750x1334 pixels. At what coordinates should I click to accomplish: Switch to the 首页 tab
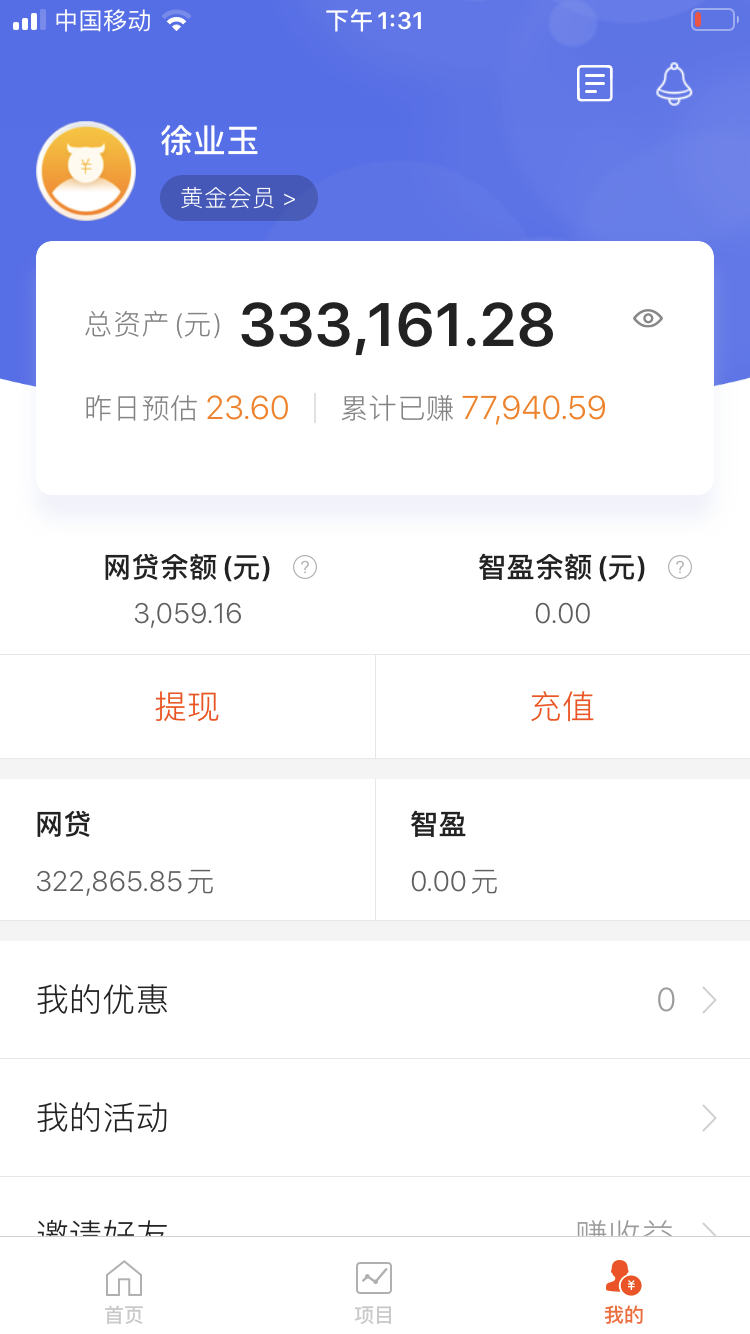tap(124, 1291)
